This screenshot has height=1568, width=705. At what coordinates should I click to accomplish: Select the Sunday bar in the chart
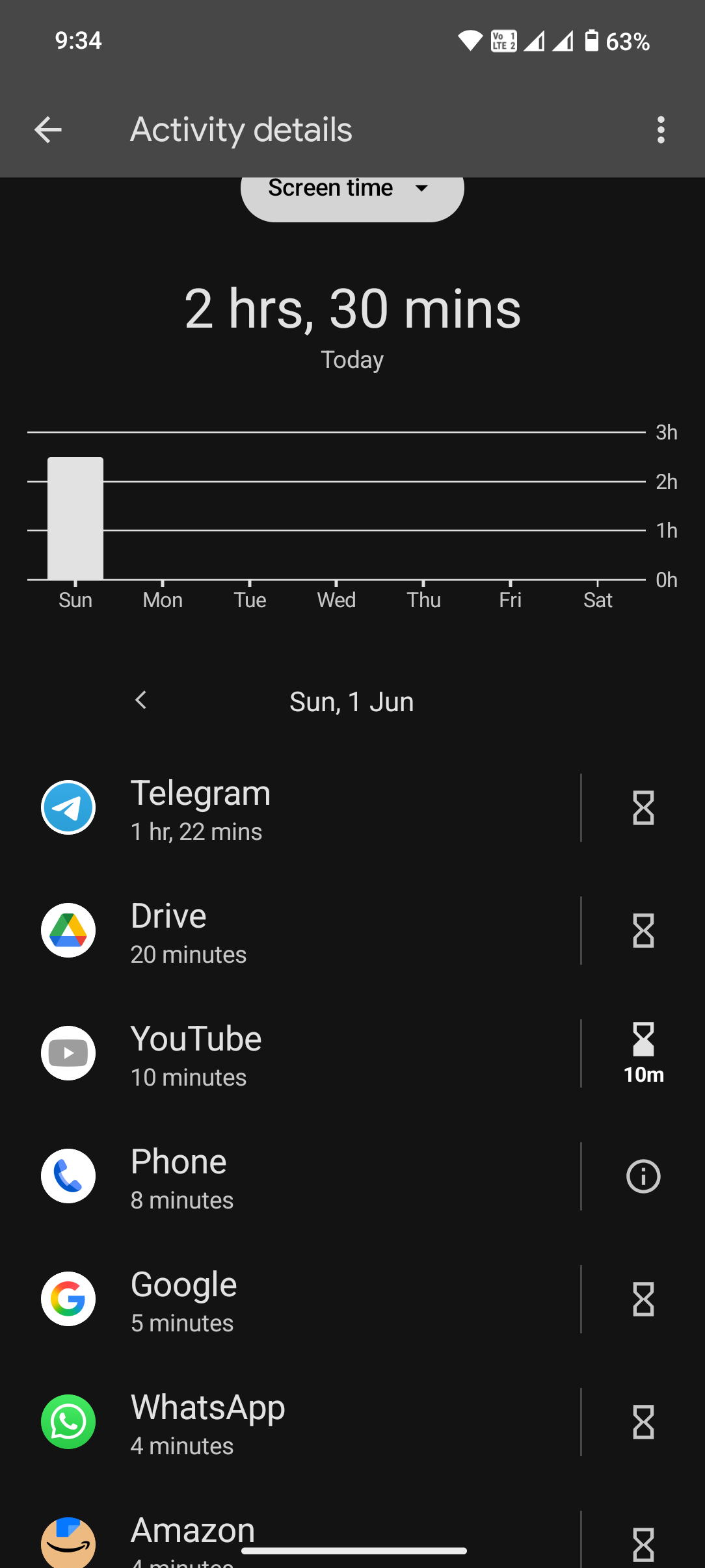coord(75,518)
